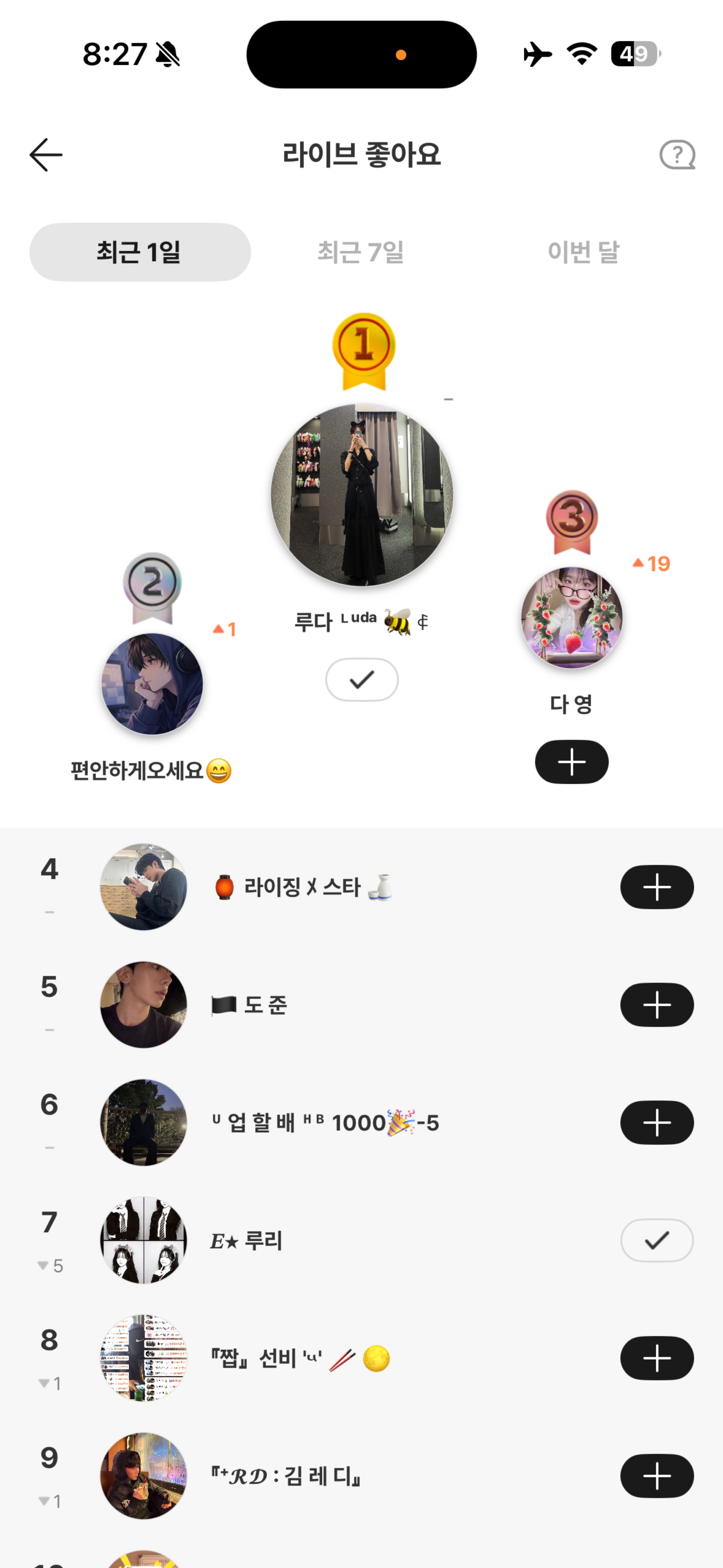Image resolution: width=723 pixels, height=1568 pixels.
Task: Toggle follow state for 다영 with plus button
Action: click(x=571, y=761)
